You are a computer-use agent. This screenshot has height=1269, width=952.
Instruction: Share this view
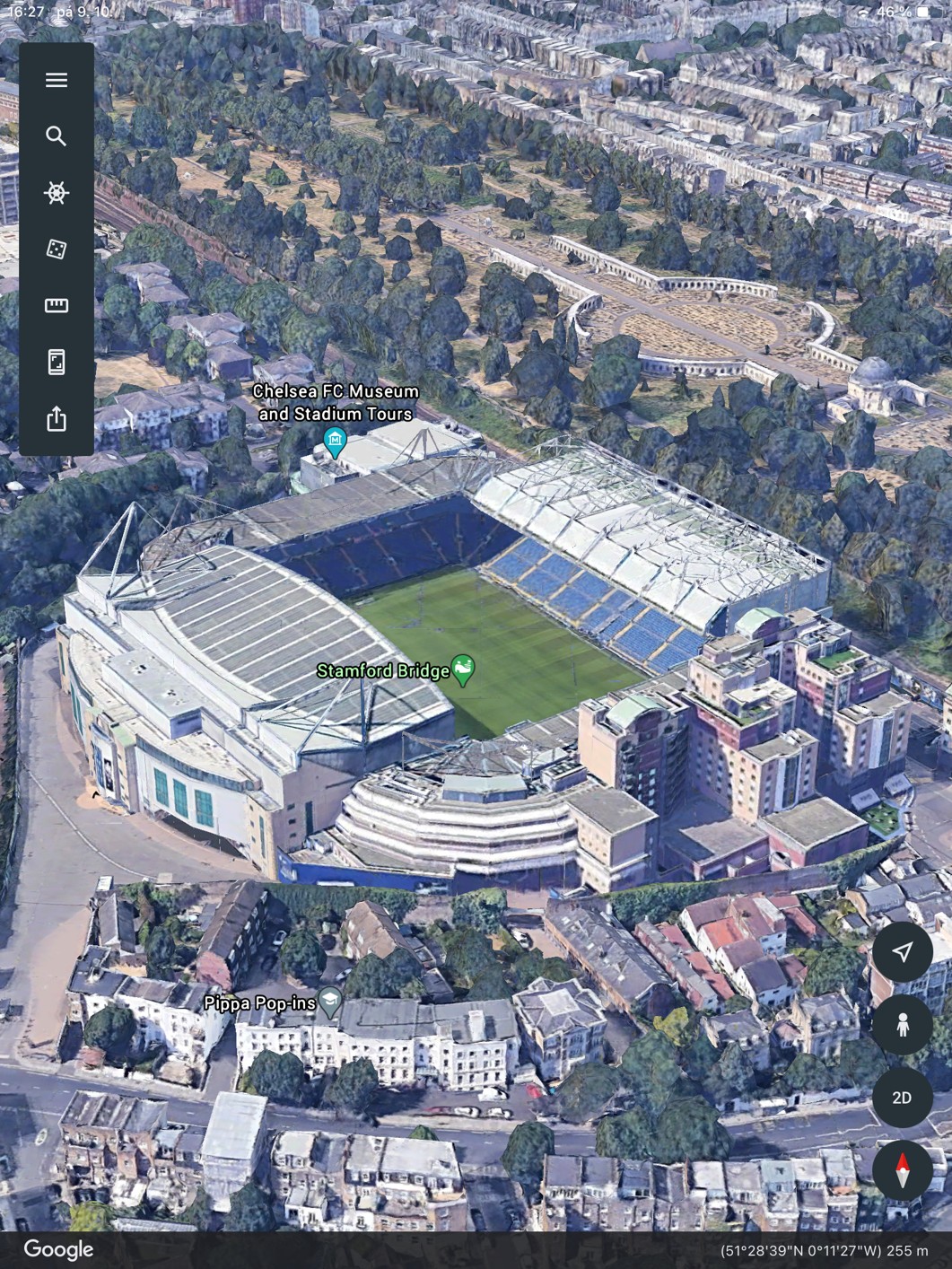[x=57, y=419]
